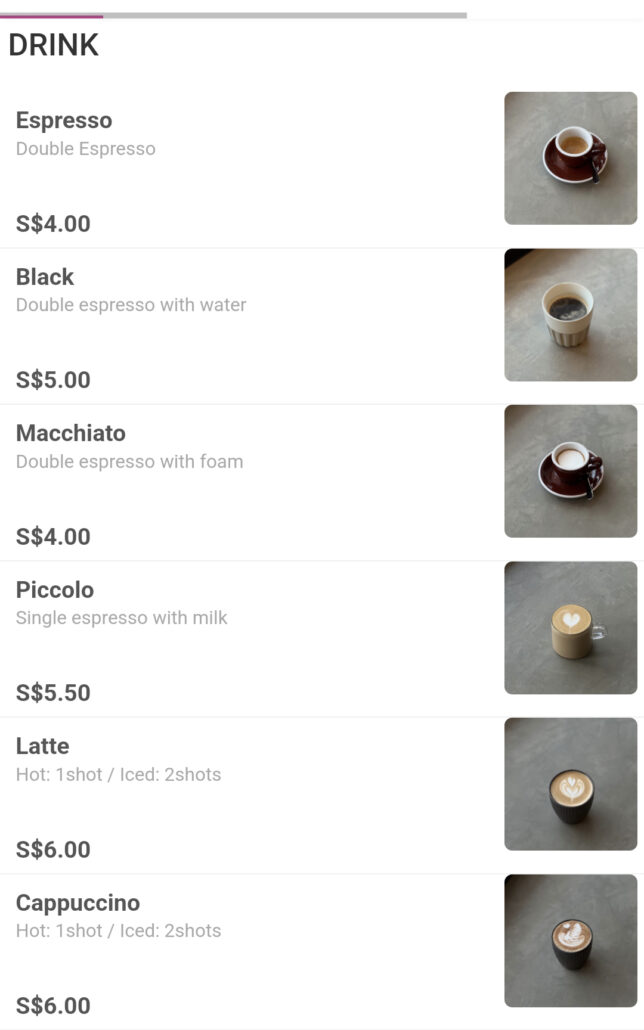Open the Espresso menu item
Screen dimensions: 644x1030
[64, 121]
